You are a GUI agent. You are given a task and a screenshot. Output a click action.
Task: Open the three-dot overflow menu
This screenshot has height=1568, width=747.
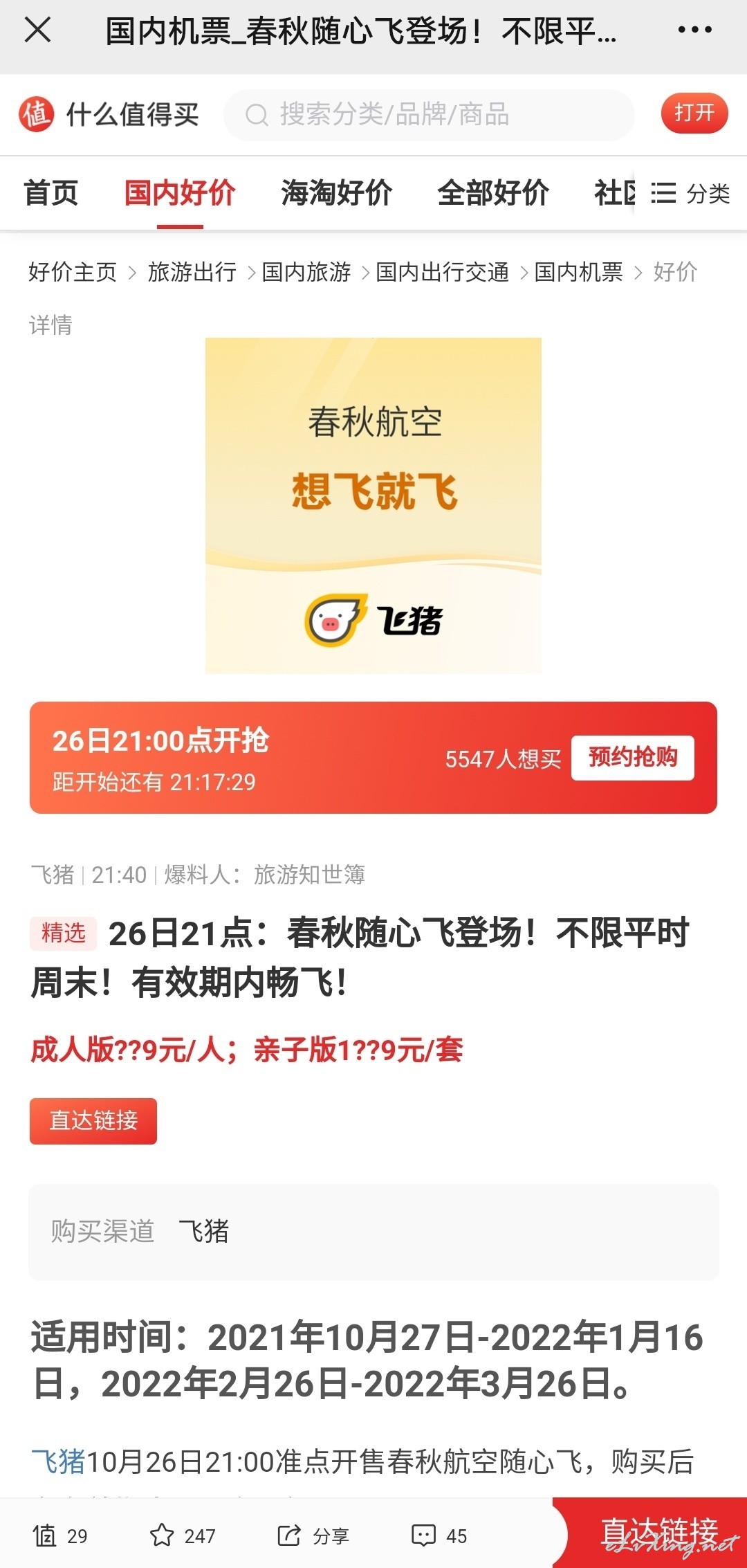tap(694, 30)
